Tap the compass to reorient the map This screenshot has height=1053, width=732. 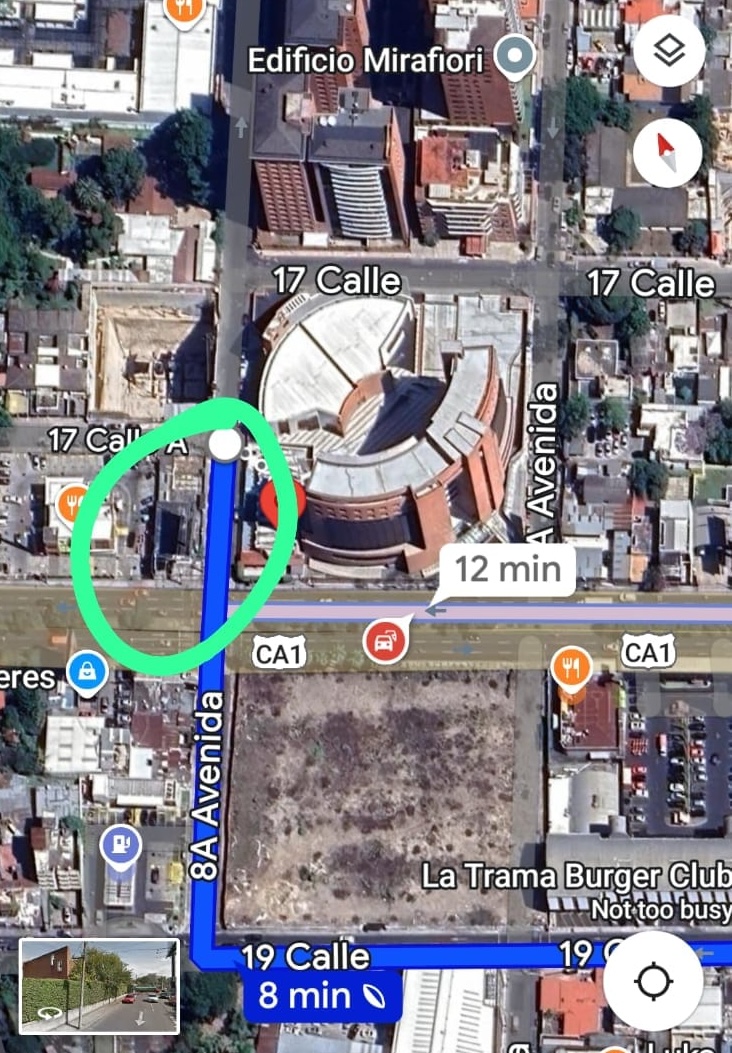point(667,153)
